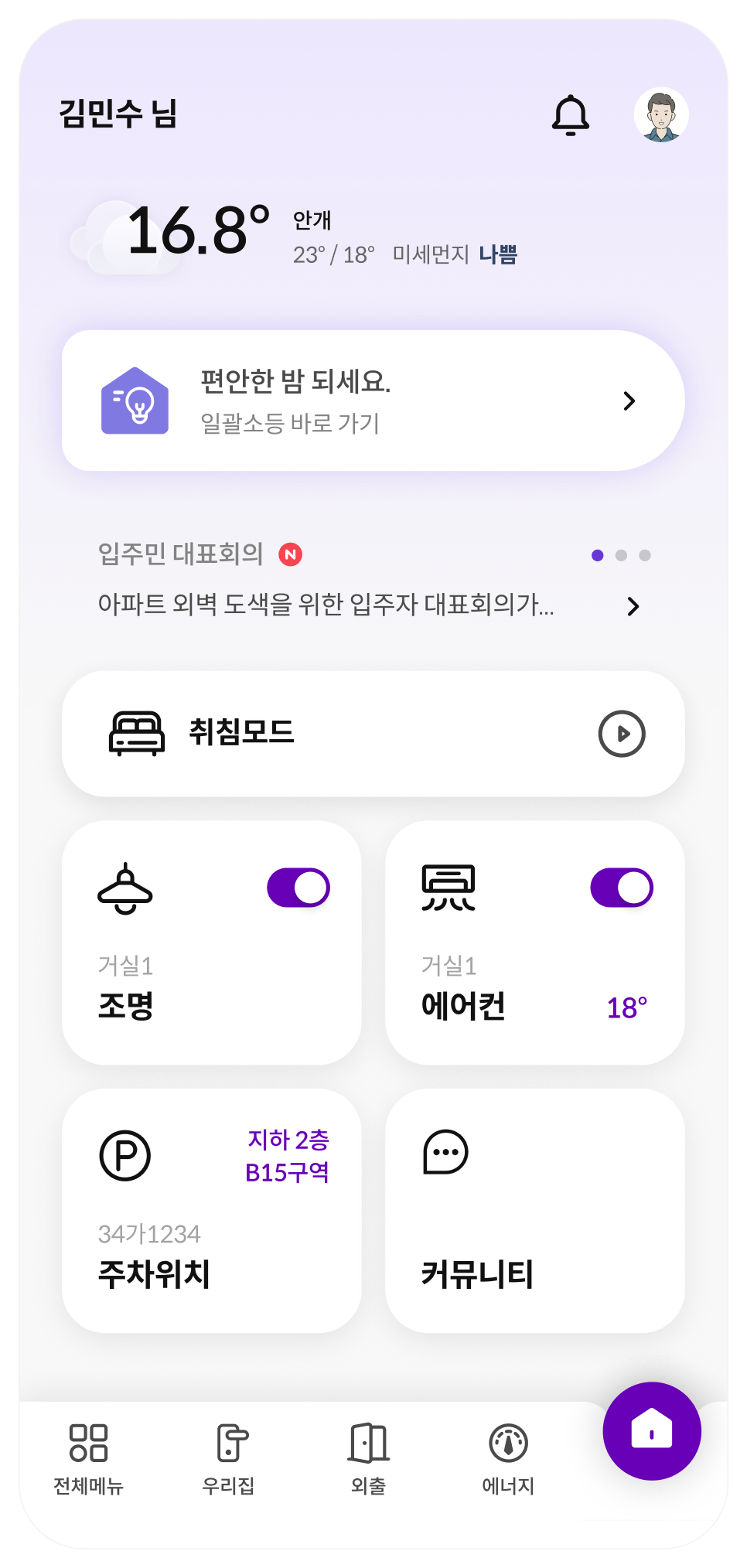Open the 일괄소등 바로 가기 card
This screenshot has width=747, height=1568.
pyautogui.click(x=373, y=401)
